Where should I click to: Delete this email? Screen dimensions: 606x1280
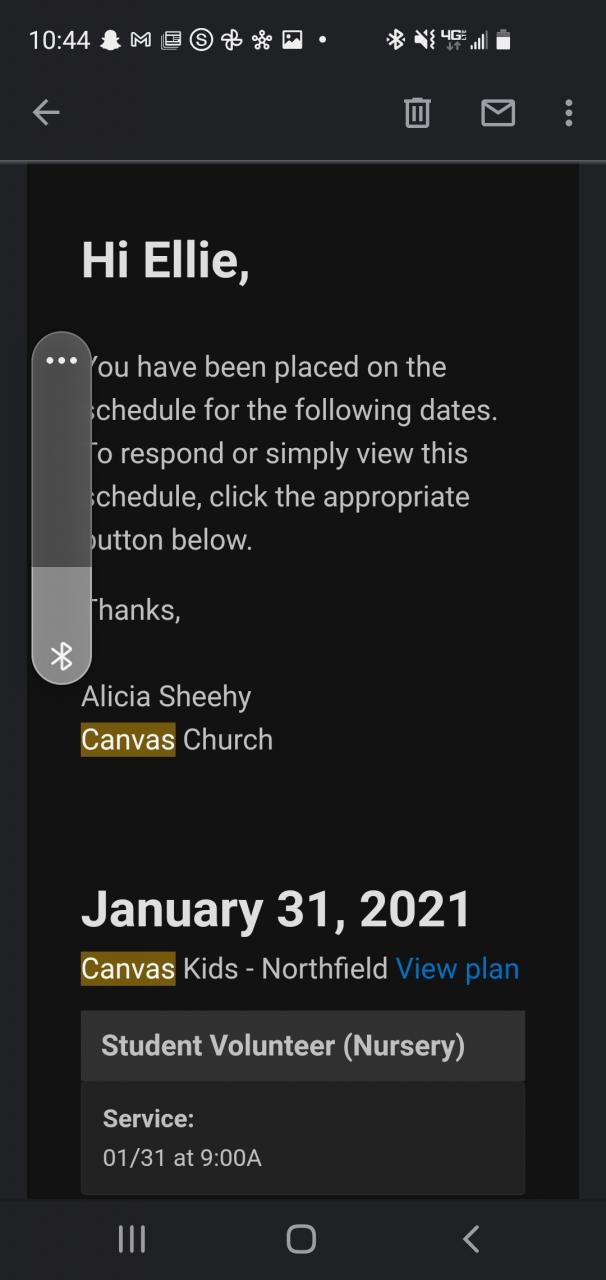(x=417, y=113)
